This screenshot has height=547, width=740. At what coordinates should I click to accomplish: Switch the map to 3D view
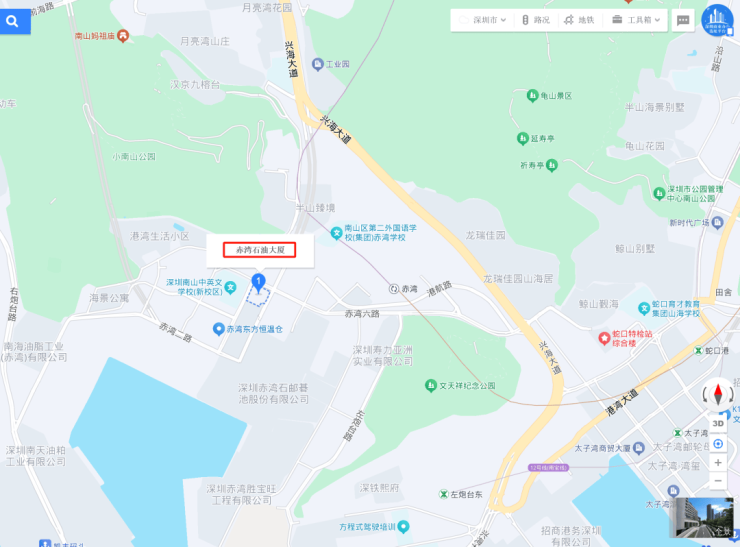click(x=717, y=423)
